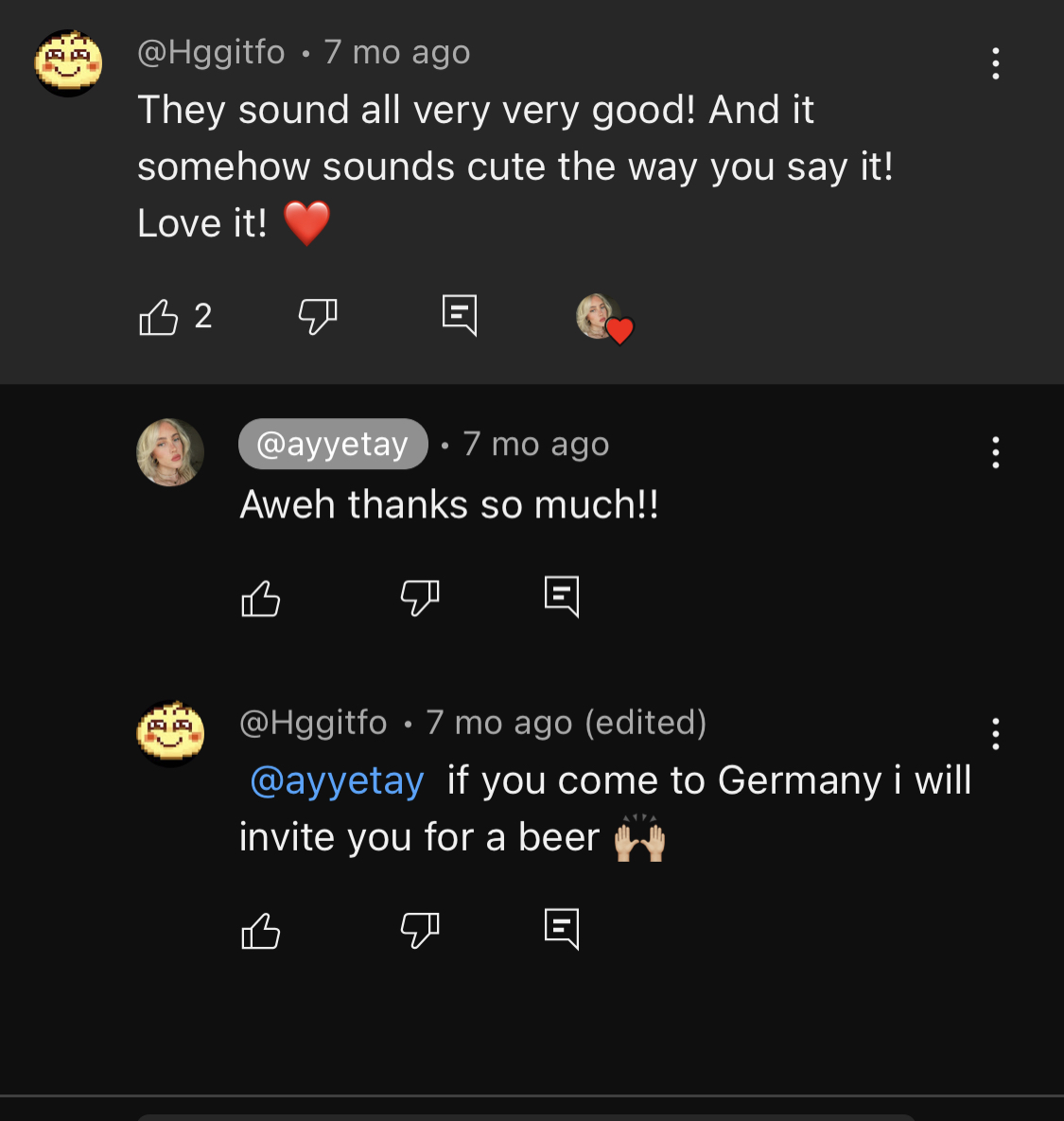1064x1121 pixels.
Task: Reply to @Hggitfo's "Love it!" comment
Action: [460, 315]
